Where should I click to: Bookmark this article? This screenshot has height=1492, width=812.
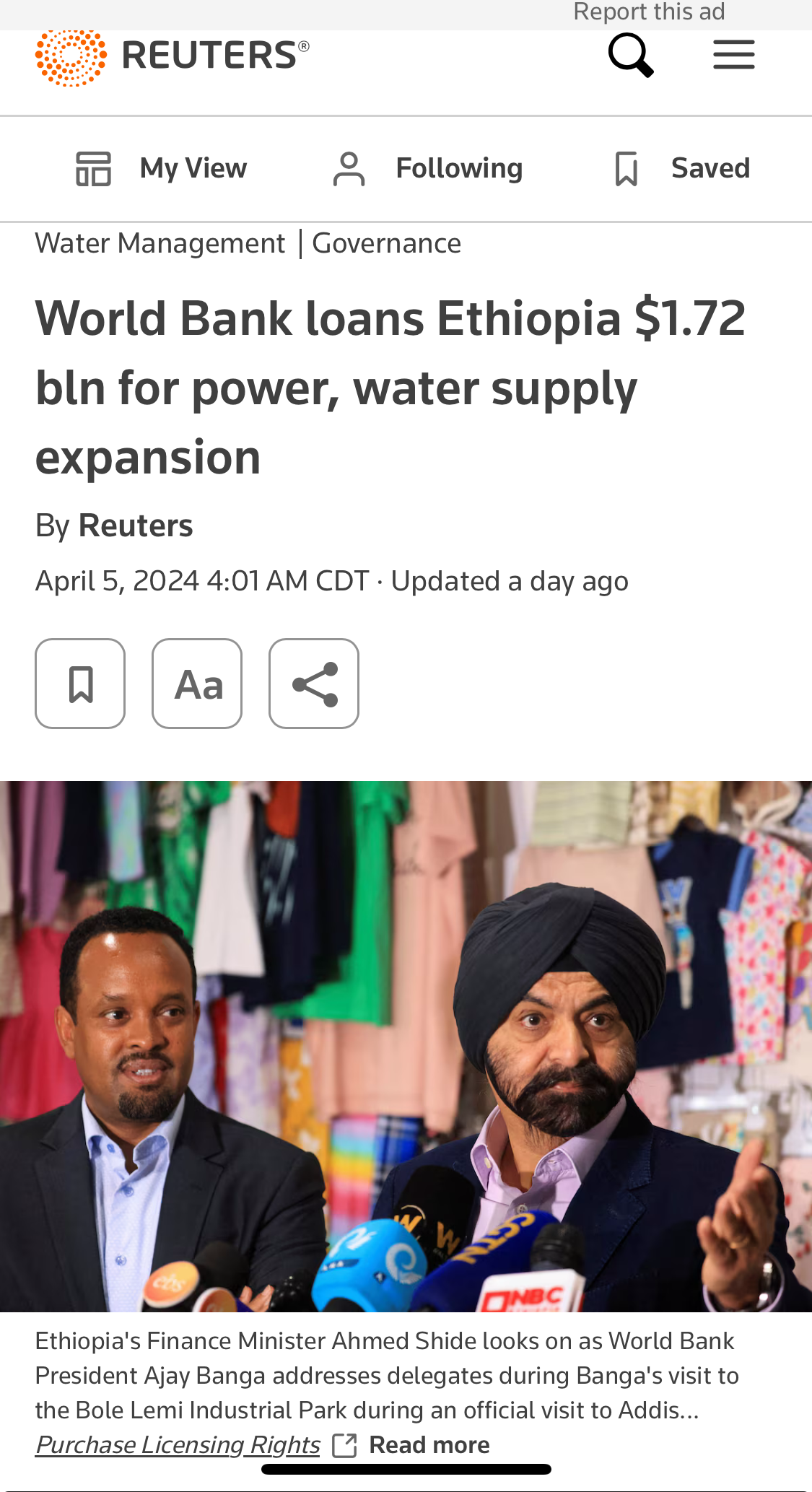(x=80, y=684)
